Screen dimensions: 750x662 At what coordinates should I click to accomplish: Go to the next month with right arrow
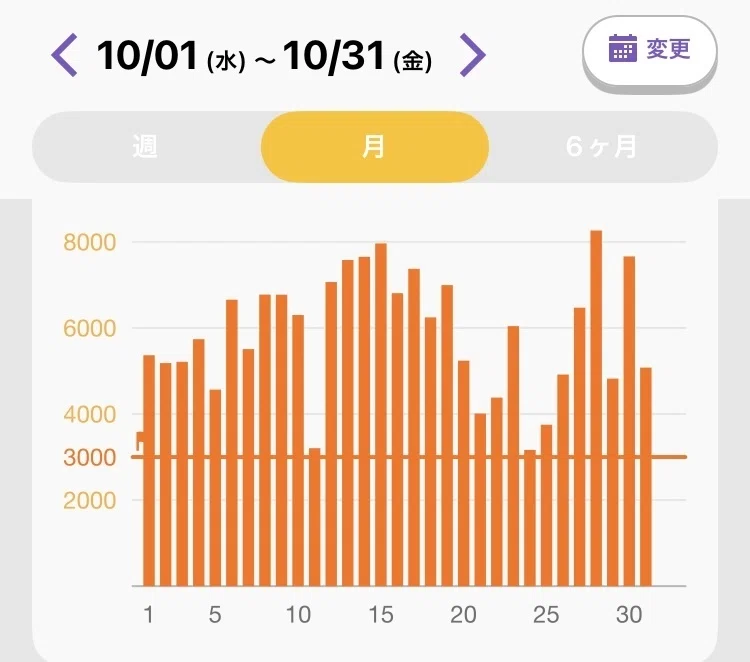click(x=473, y=55)
